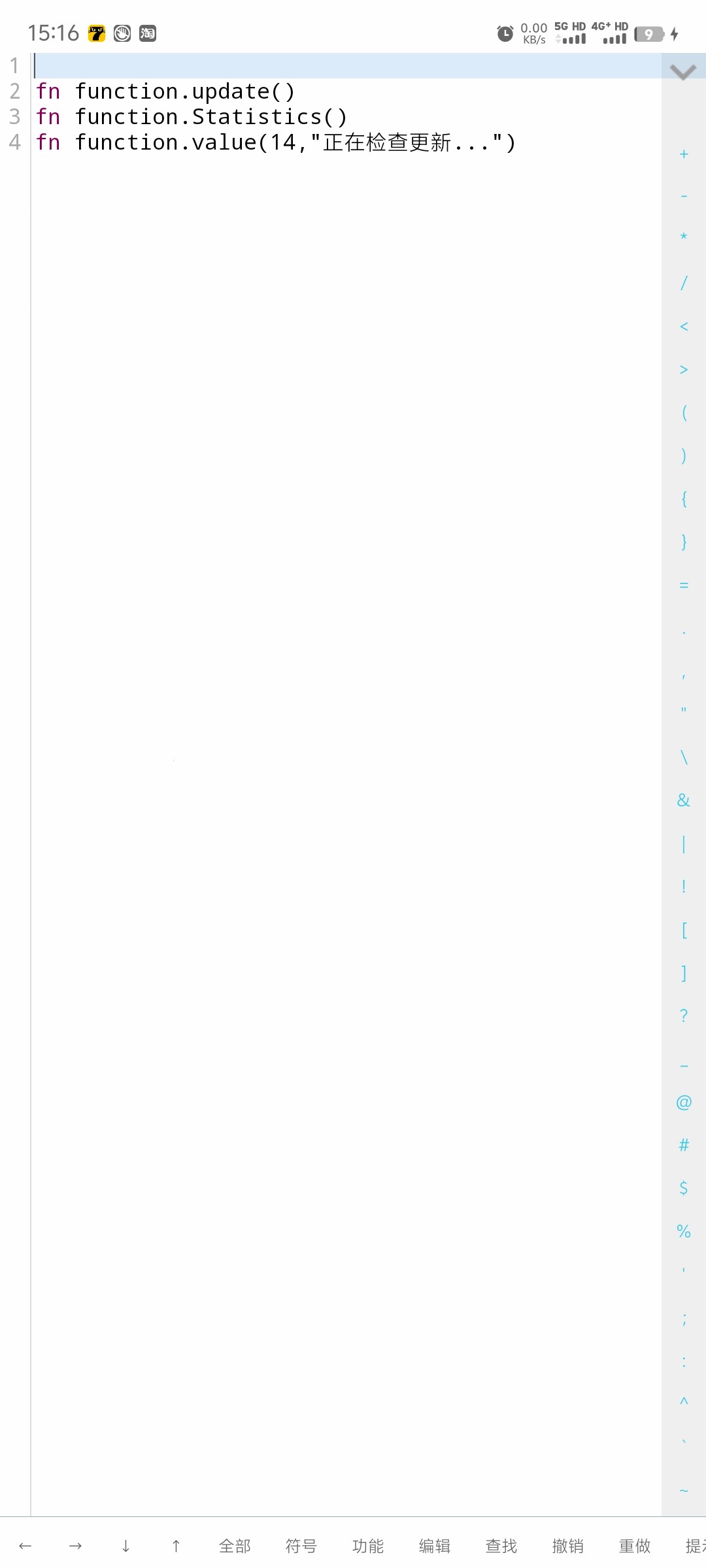This screenshot has width=706, height=1568.
Task: Insert the dollar sign
Action: (684, 1188)
